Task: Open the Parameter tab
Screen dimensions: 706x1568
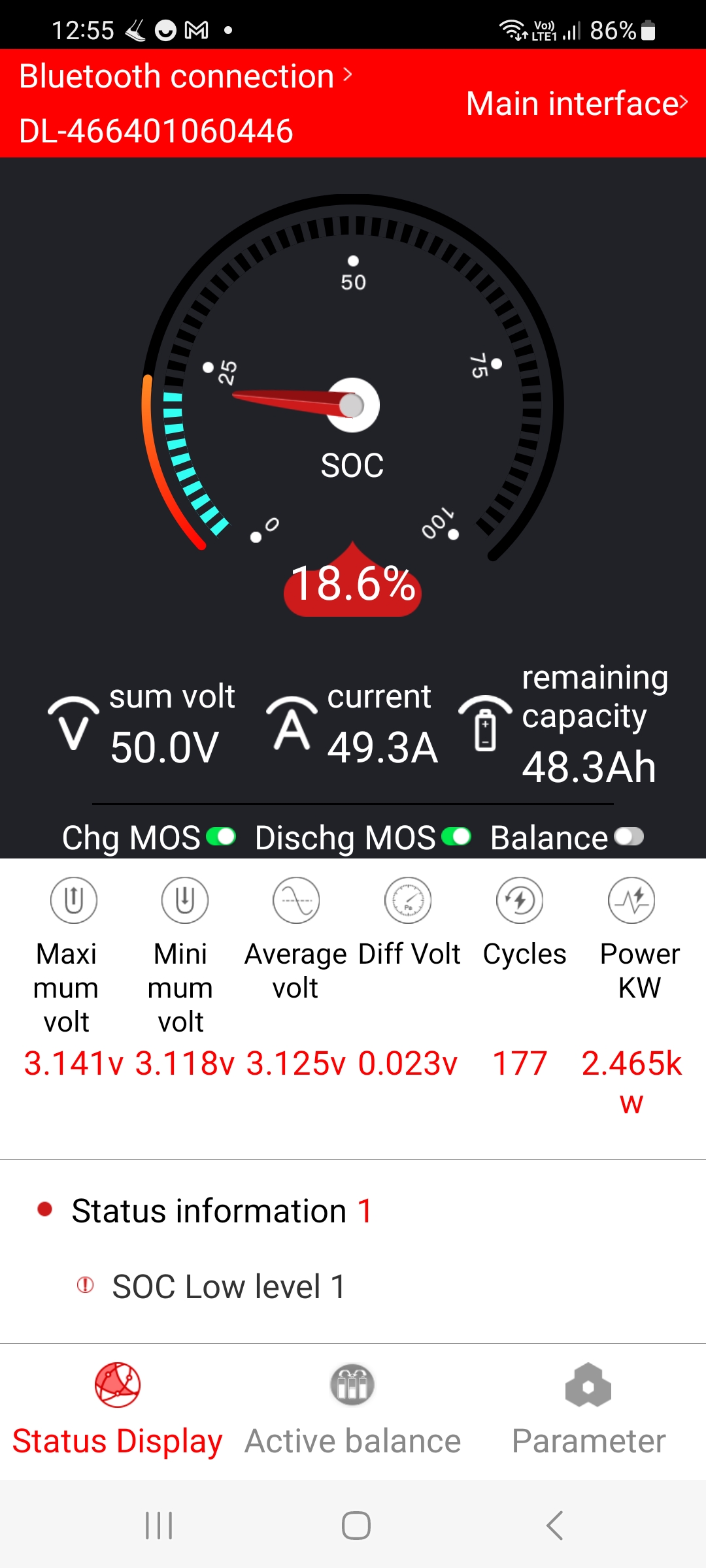Action: (588, 1411)
